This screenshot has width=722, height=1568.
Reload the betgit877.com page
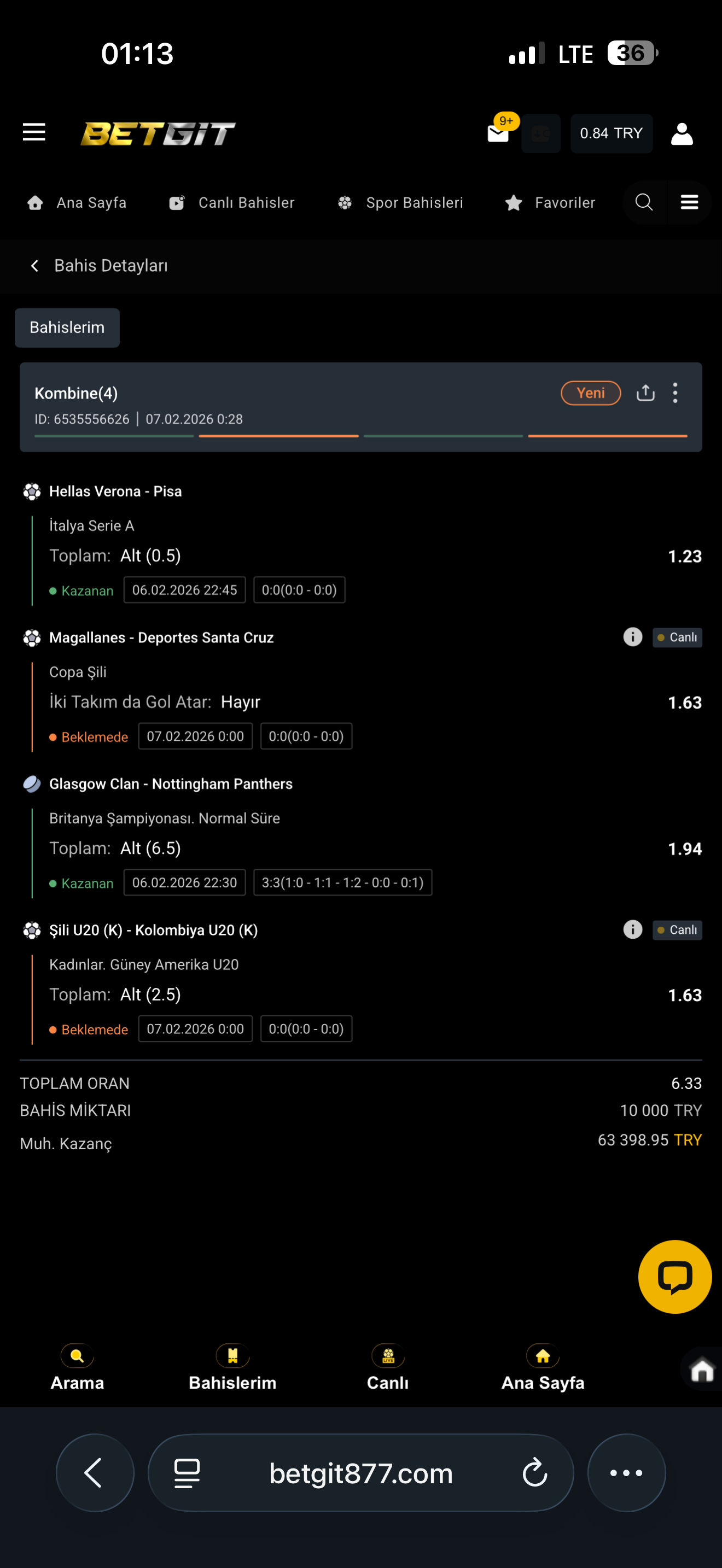pos(534,1472)
